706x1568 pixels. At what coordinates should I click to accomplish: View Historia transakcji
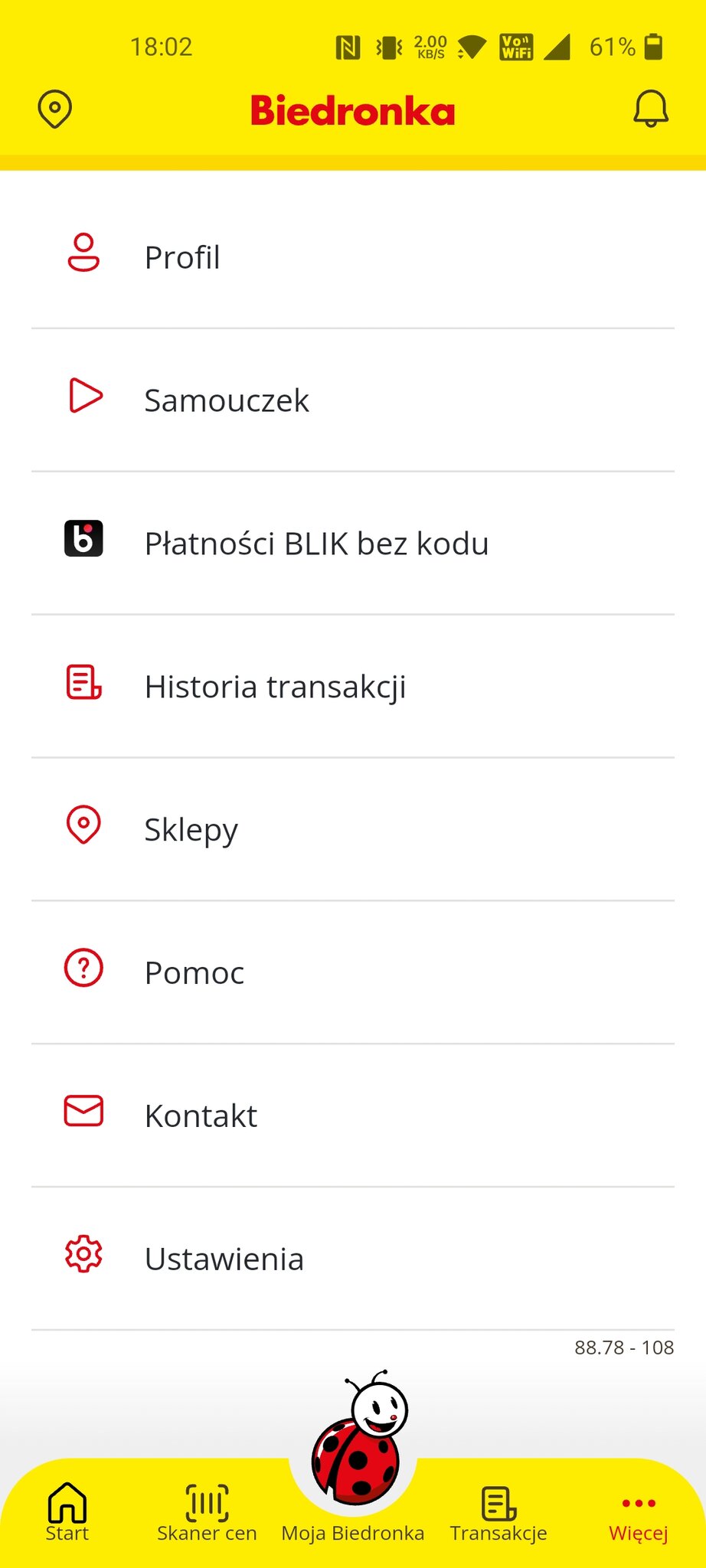(x=352, y=686)
